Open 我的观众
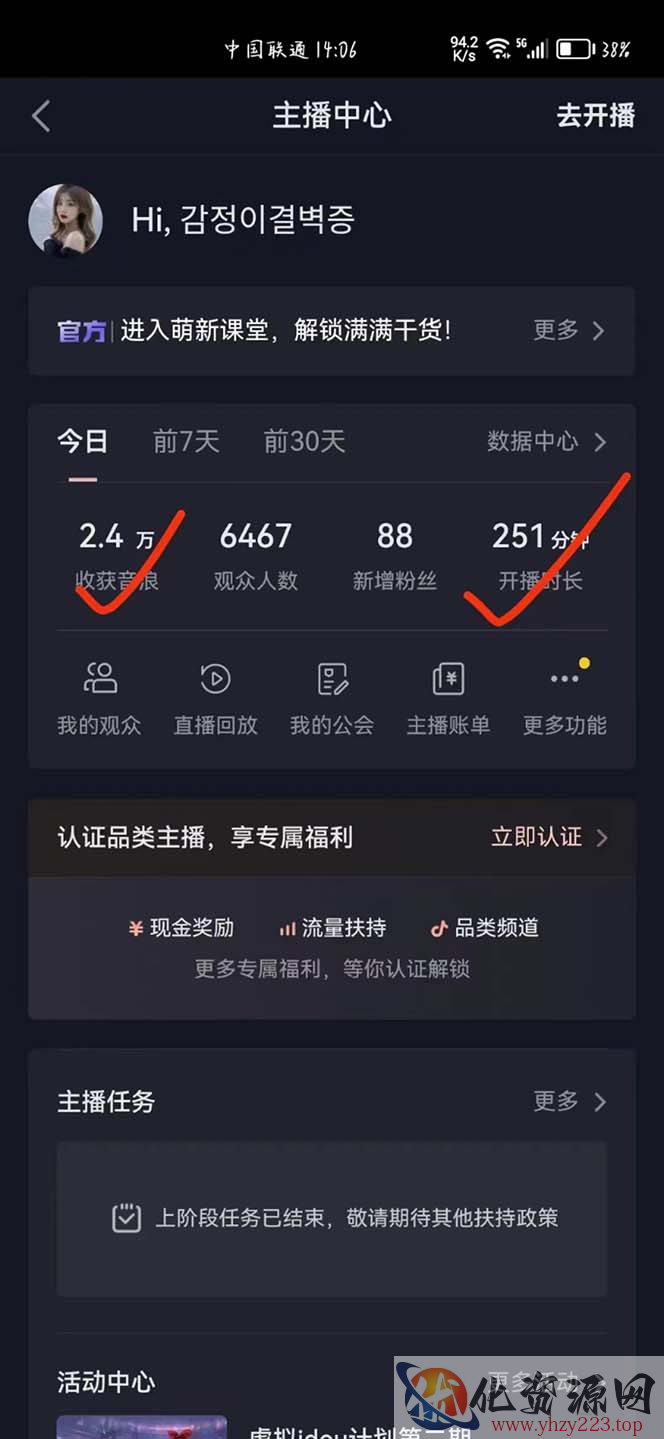This screenshot has width=664, height=1439. 99,698
